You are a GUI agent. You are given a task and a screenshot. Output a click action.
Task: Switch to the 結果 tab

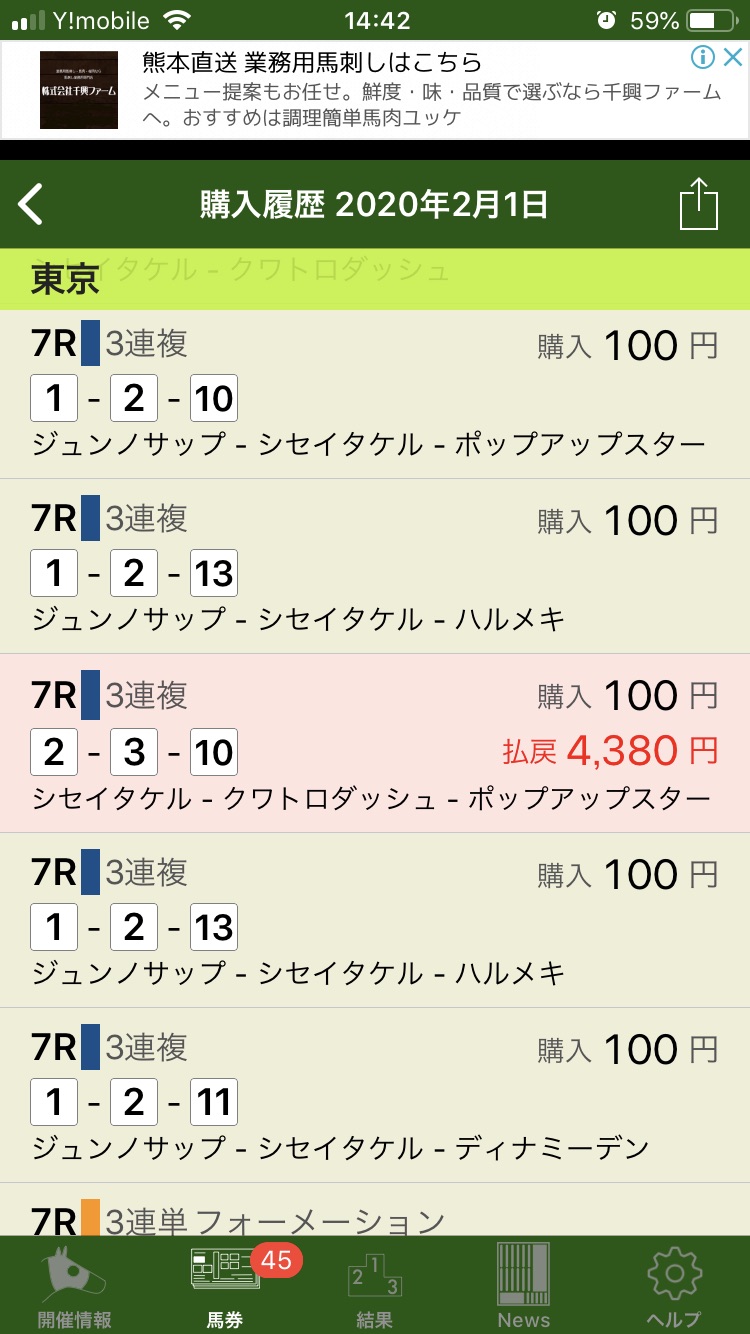pos(374,1287)
